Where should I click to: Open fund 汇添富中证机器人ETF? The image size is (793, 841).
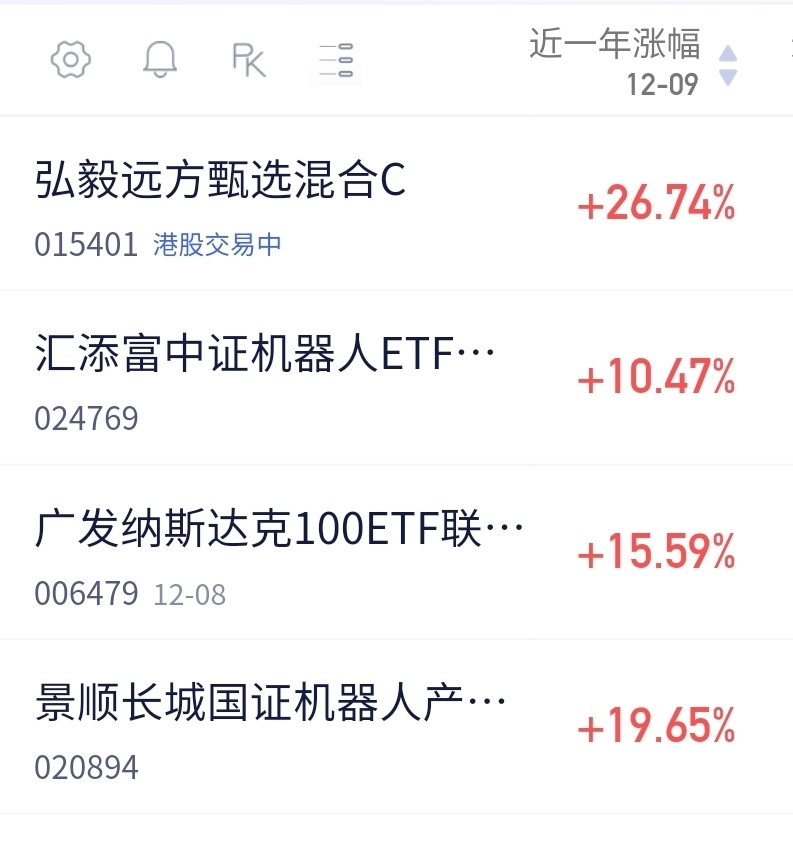tap(265, 355)
